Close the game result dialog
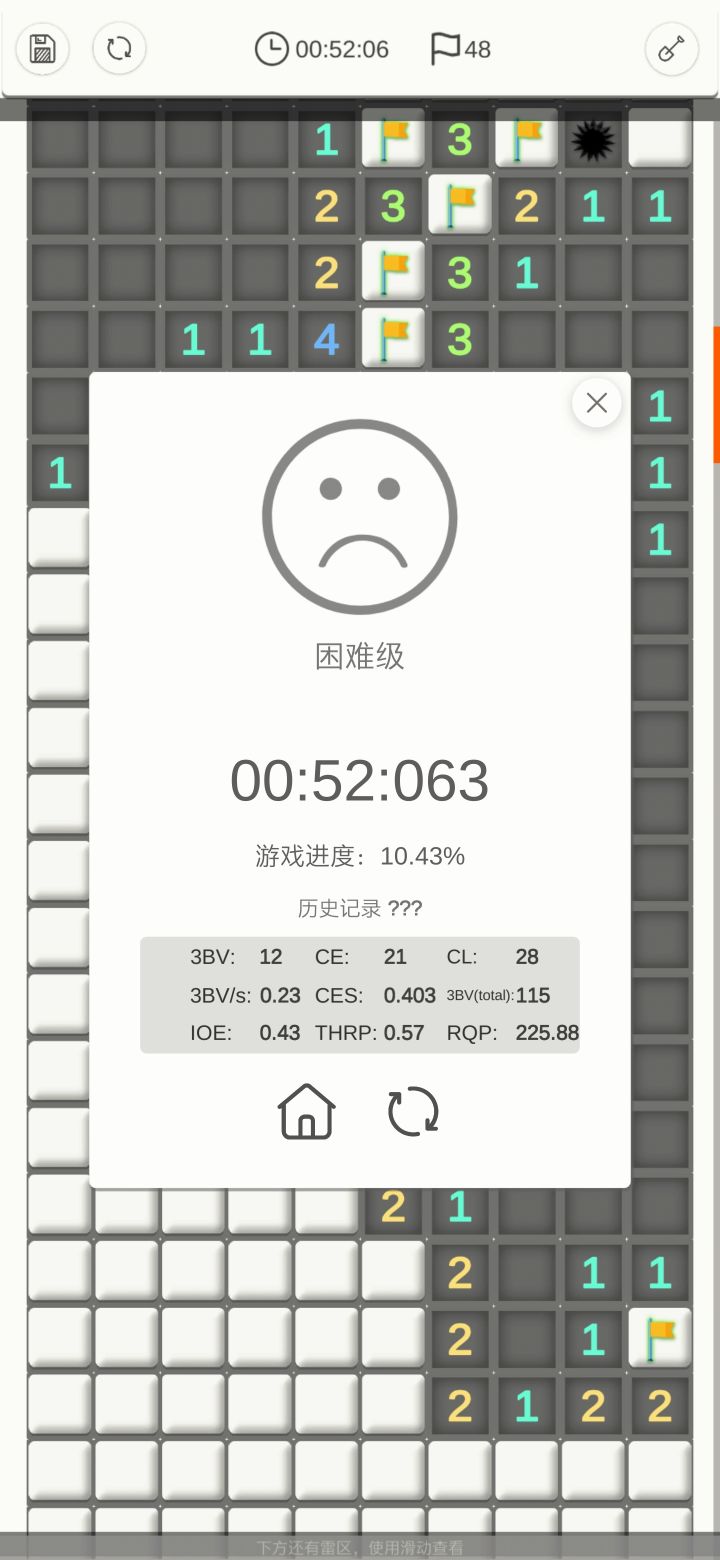Screen dimensions: 720x1560 tap(597, 403)
